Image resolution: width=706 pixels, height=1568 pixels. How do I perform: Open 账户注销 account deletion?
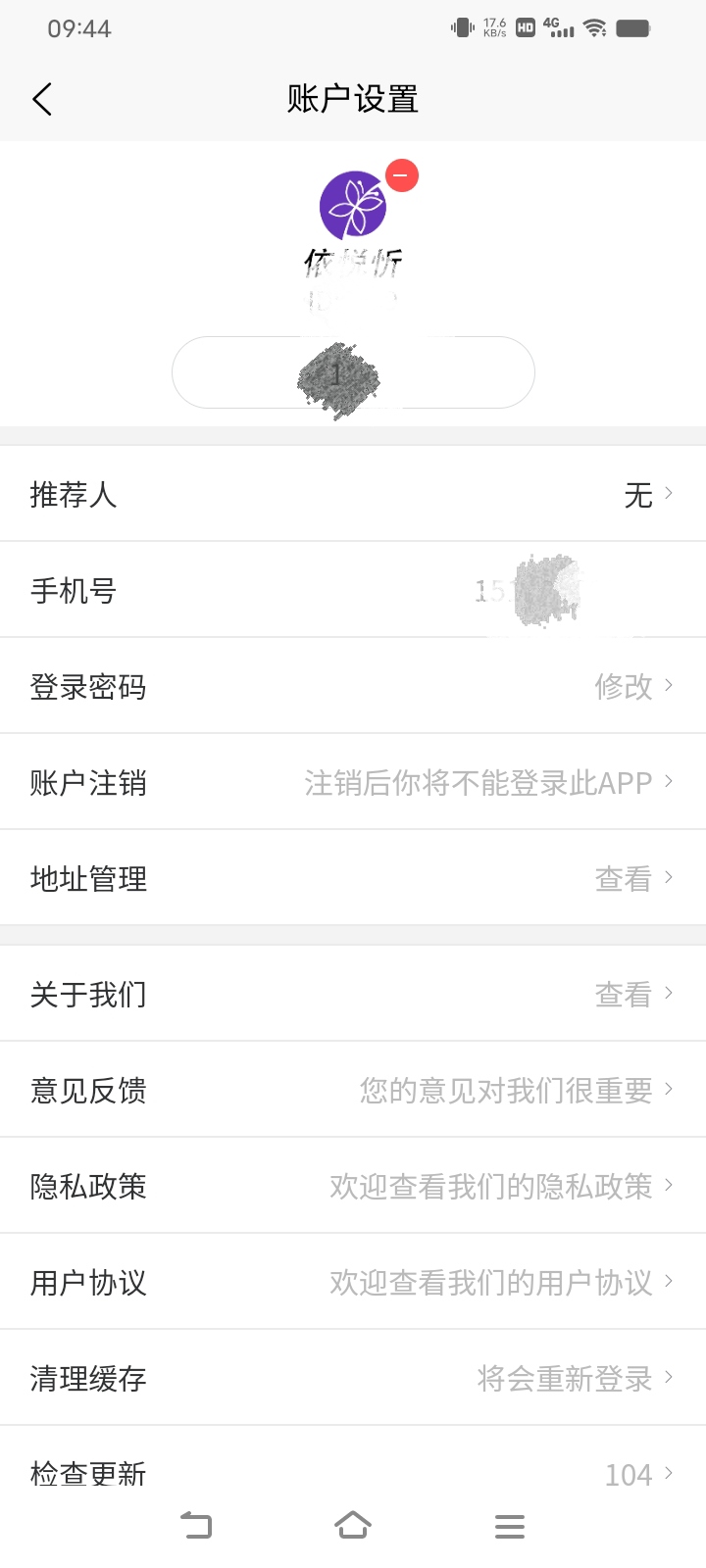[x=353, y=782]
